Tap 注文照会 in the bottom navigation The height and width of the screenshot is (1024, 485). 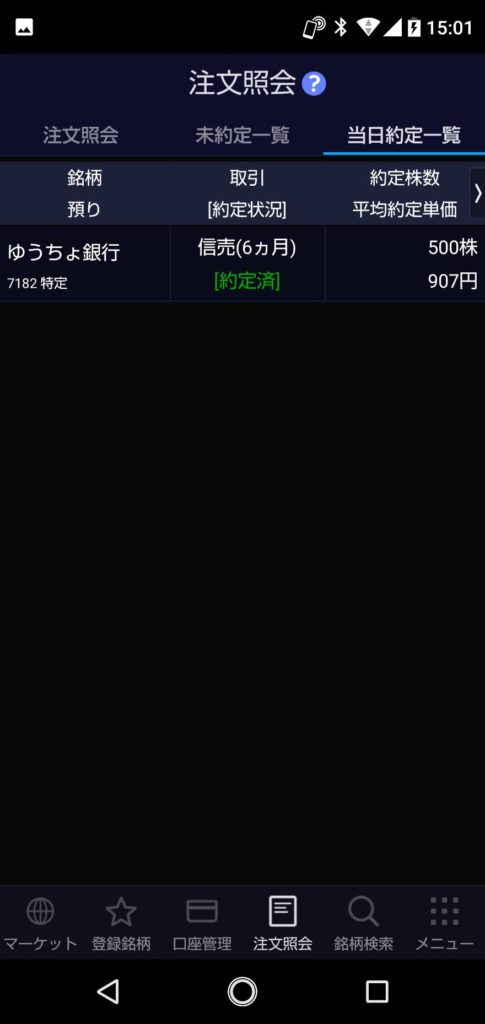[x=283, y=923]
